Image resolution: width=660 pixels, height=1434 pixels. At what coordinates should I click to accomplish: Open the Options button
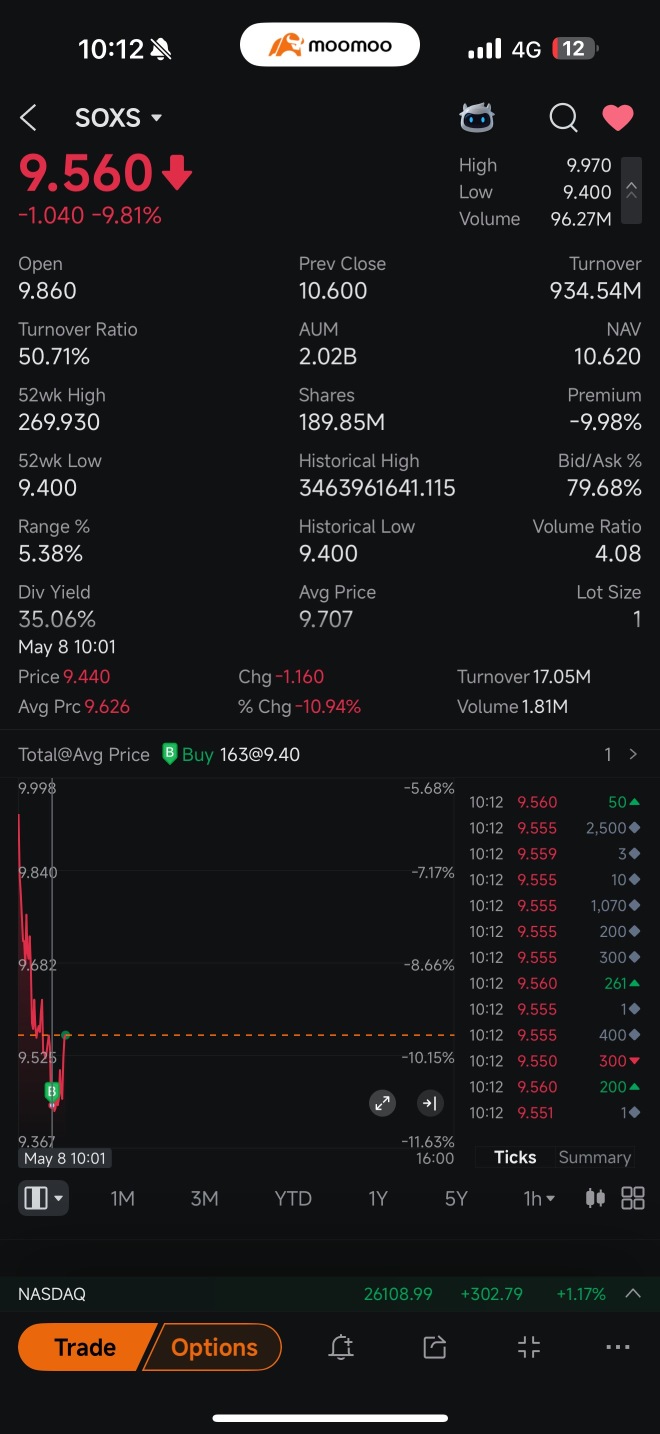pos(214,1347)
